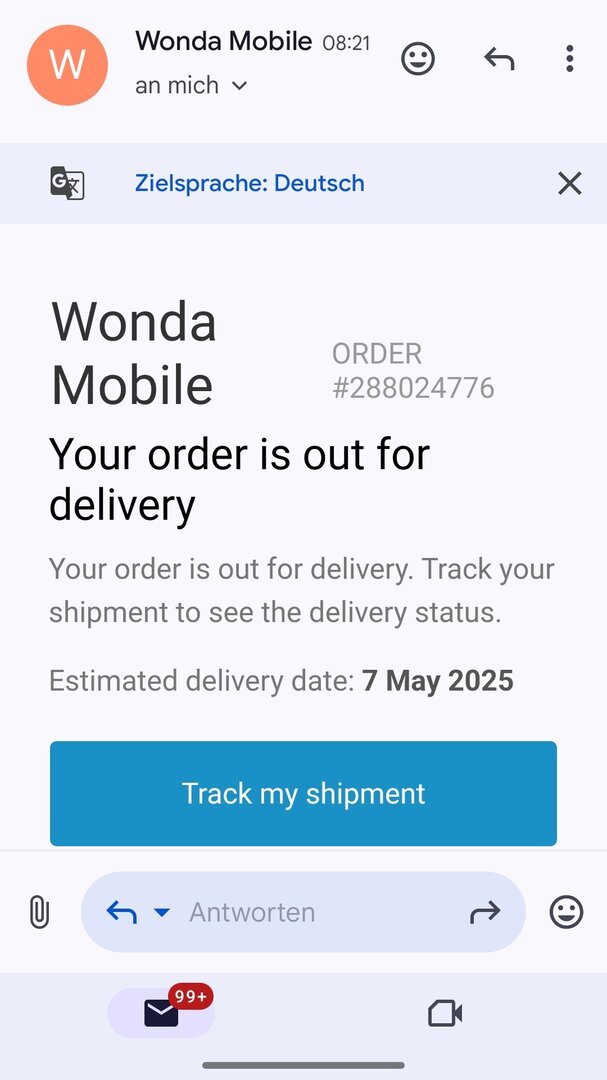The height and width of the screenshot is (1080, 607).
Task: Open the reply type dropdown arrow
Action: click(161, 912)
